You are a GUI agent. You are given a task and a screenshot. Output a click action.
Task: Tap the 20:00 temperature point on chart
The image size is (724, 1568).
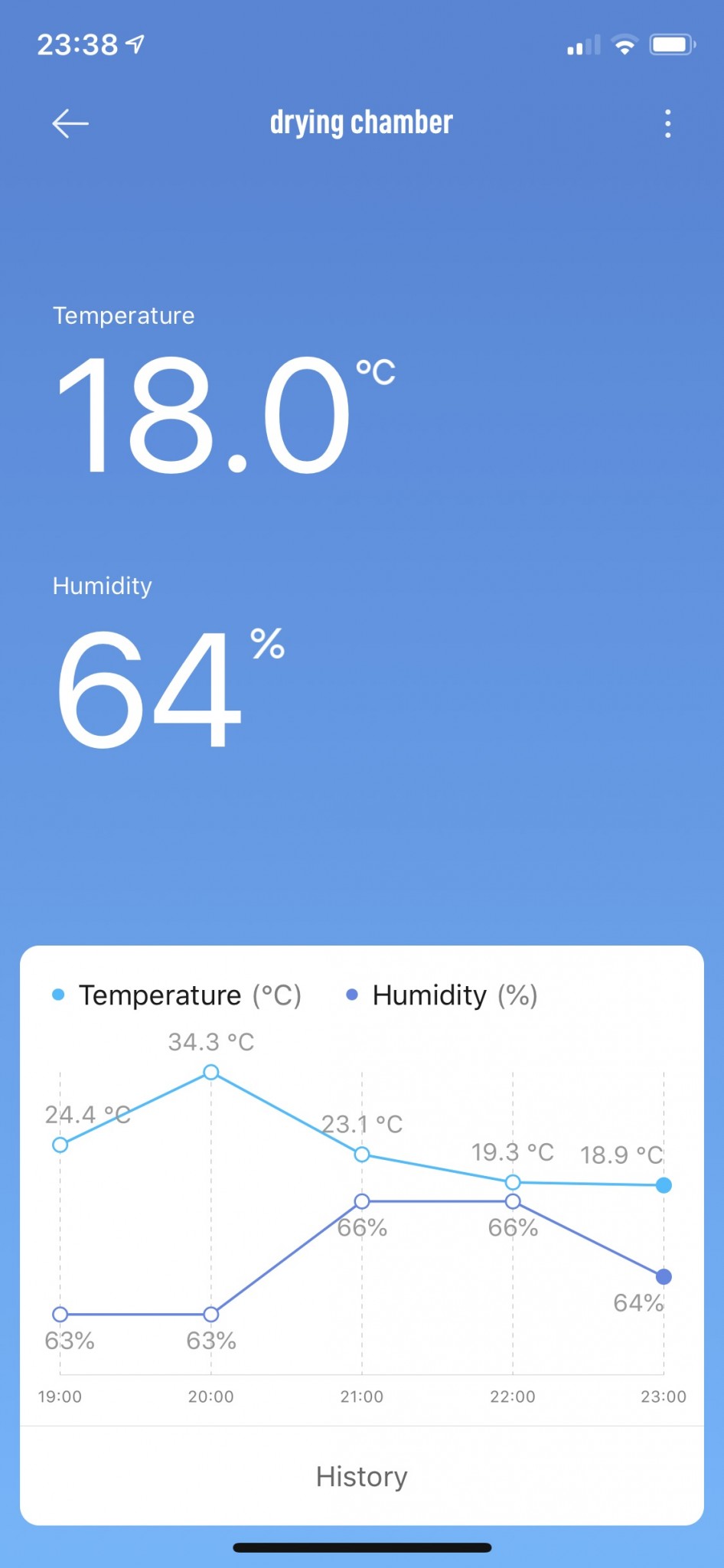pos(211,1073)
